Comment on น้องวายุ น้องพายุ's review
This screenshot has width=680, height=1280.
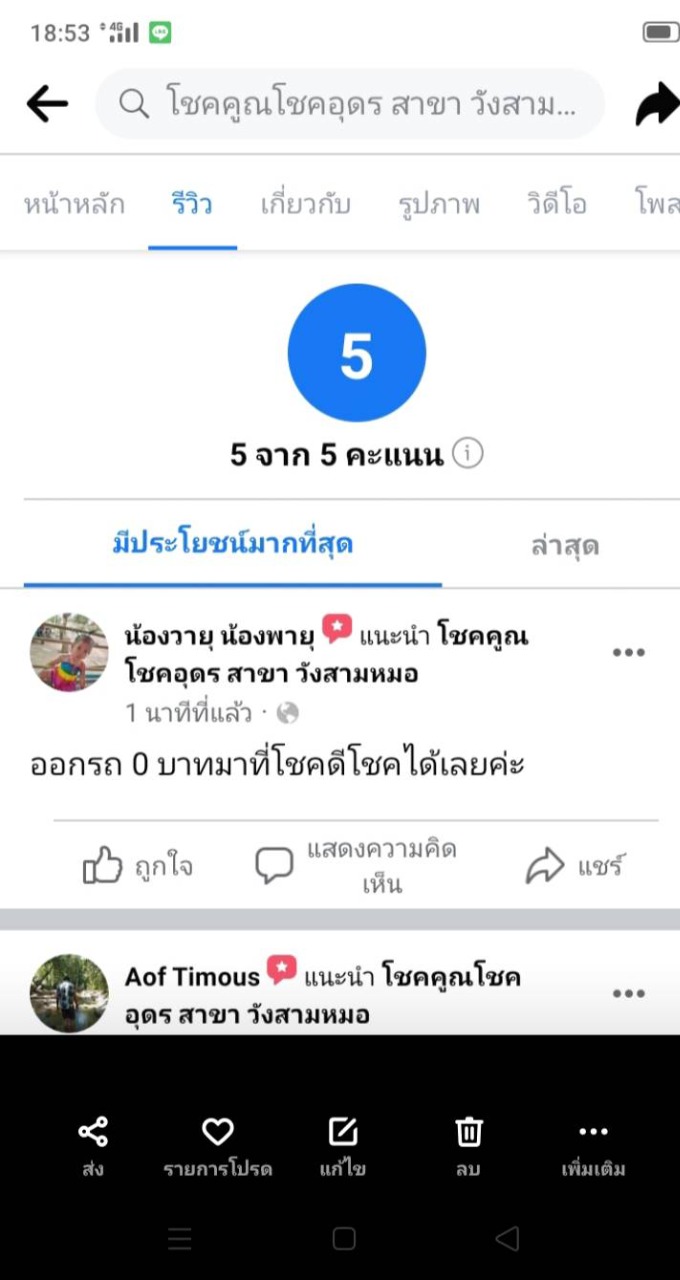[x=355, y=866]
